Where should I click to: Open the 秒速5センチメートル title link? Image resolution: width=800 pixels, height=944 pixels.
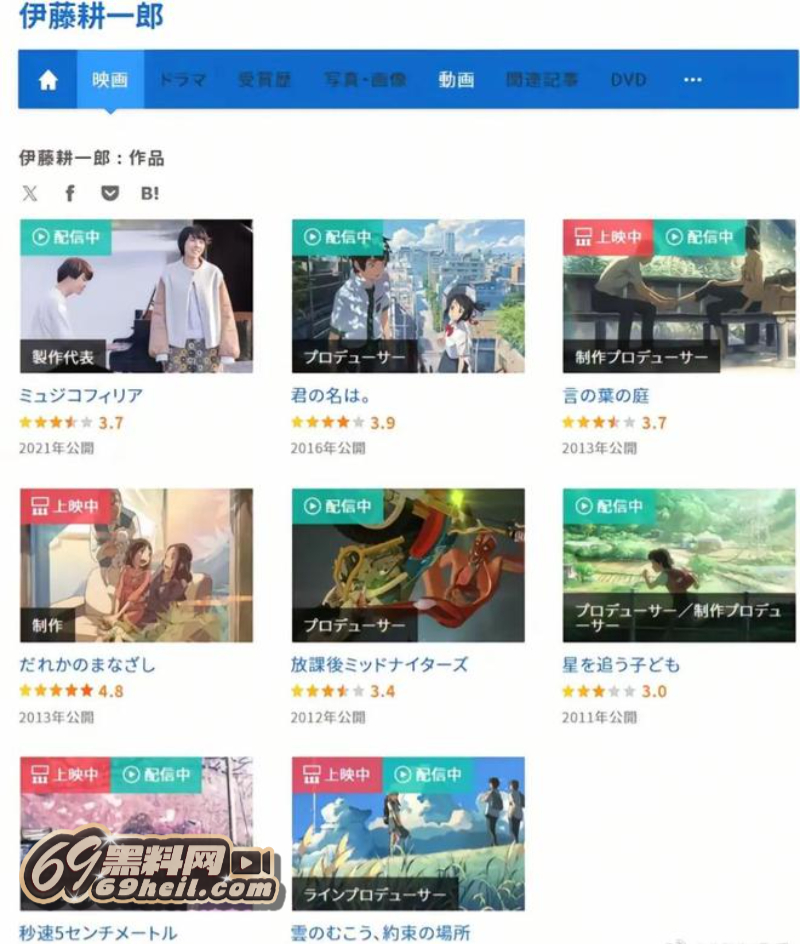point(98,933)
